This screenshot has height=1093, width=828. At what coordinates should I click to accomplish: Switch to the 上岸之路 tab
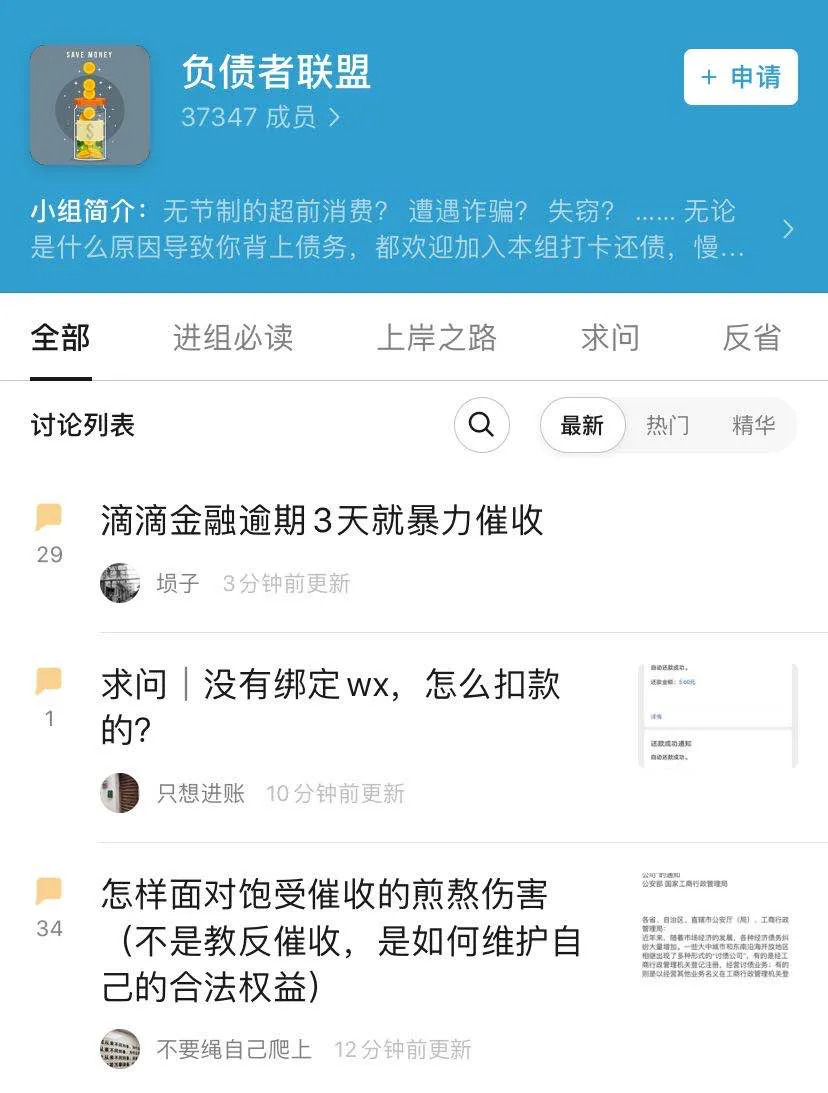[x=436, y=338]
